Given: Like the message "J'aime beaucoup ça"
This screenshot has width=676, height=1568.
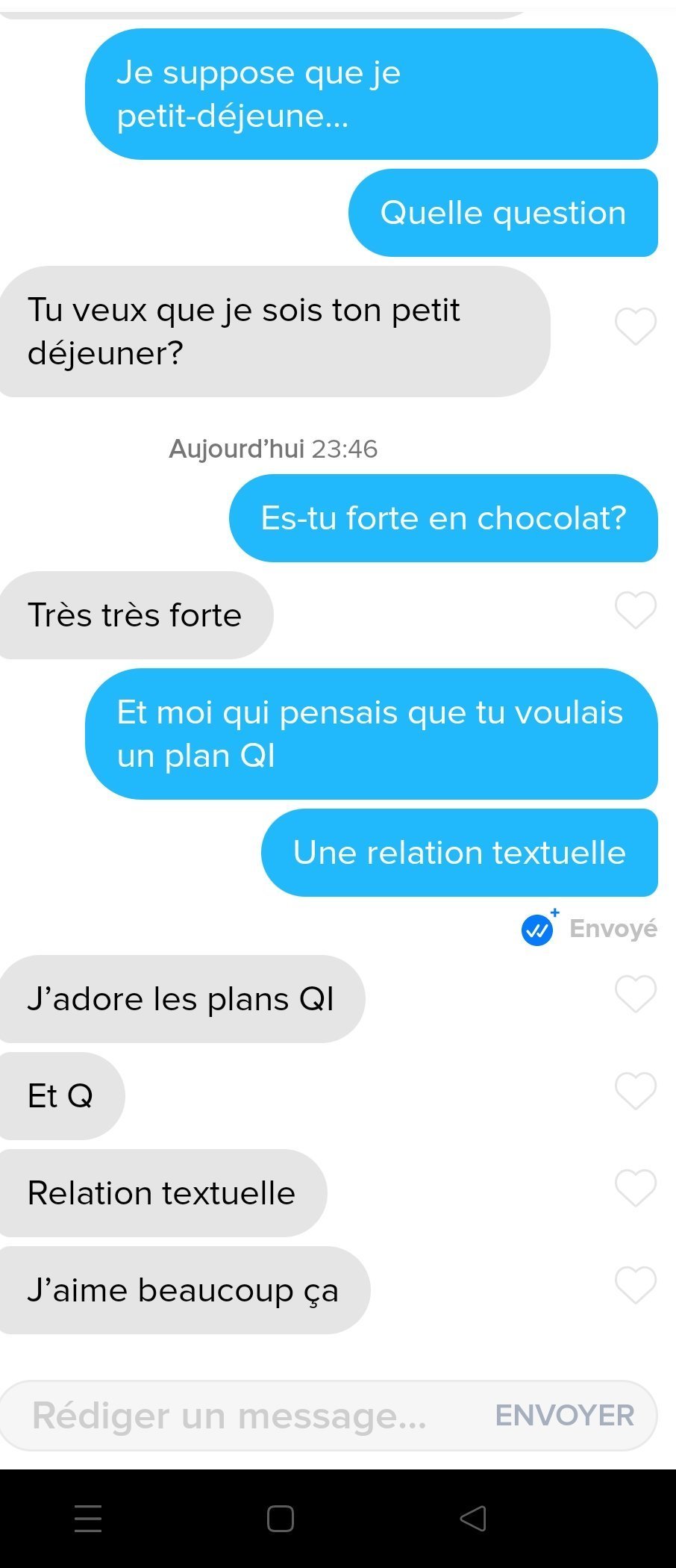Looking at the screenshot, I should pyautogui.click(x=635, y=1285).
